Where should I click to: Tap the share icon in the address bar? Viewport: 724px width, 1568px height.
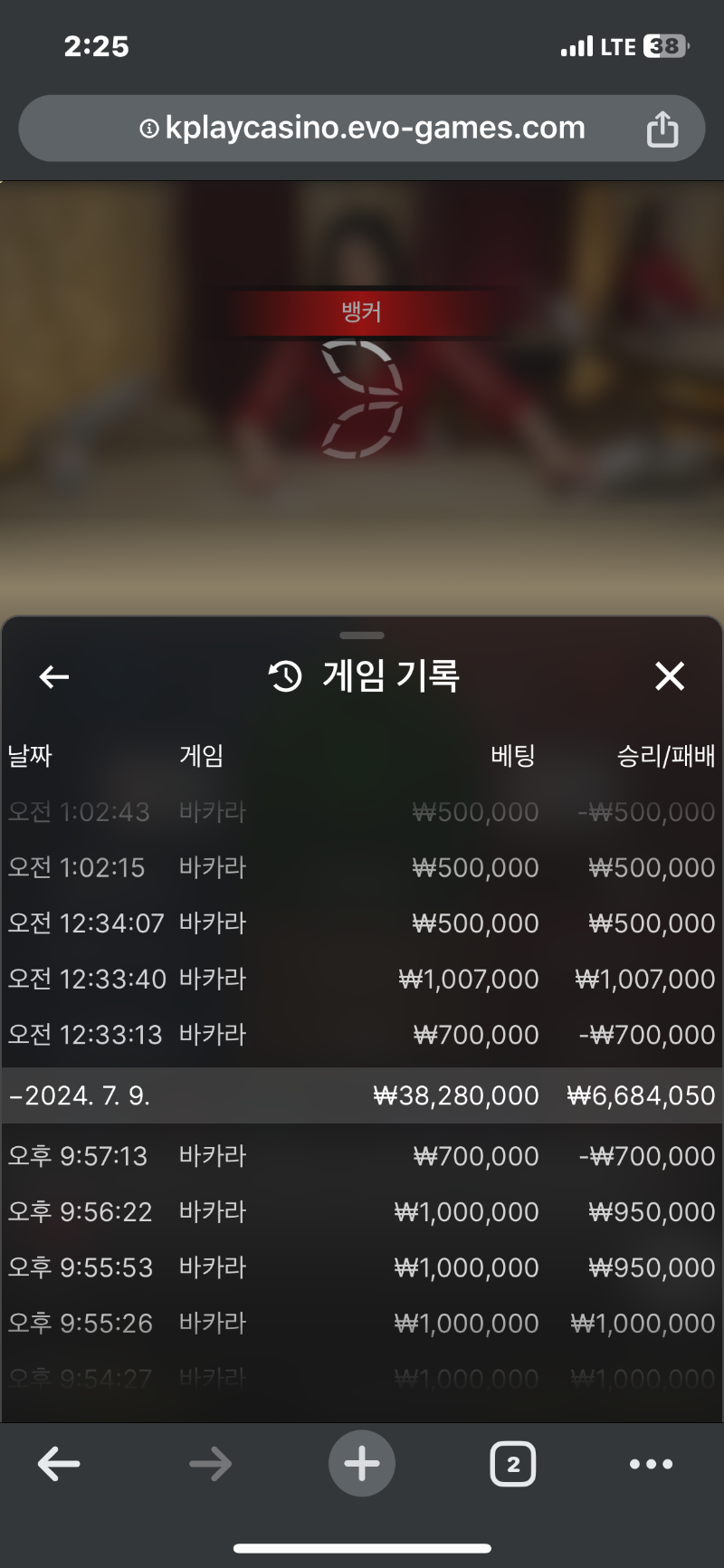click(x=662, y=129)
